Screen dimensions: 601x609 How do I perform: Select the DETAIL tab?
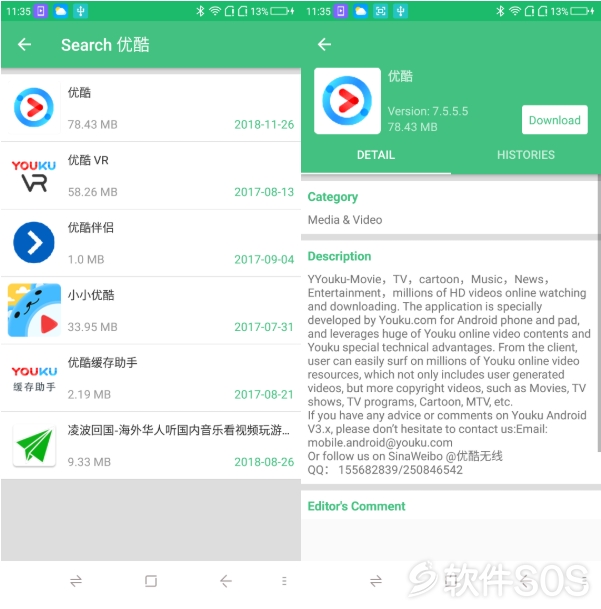[x=376, y=155]
